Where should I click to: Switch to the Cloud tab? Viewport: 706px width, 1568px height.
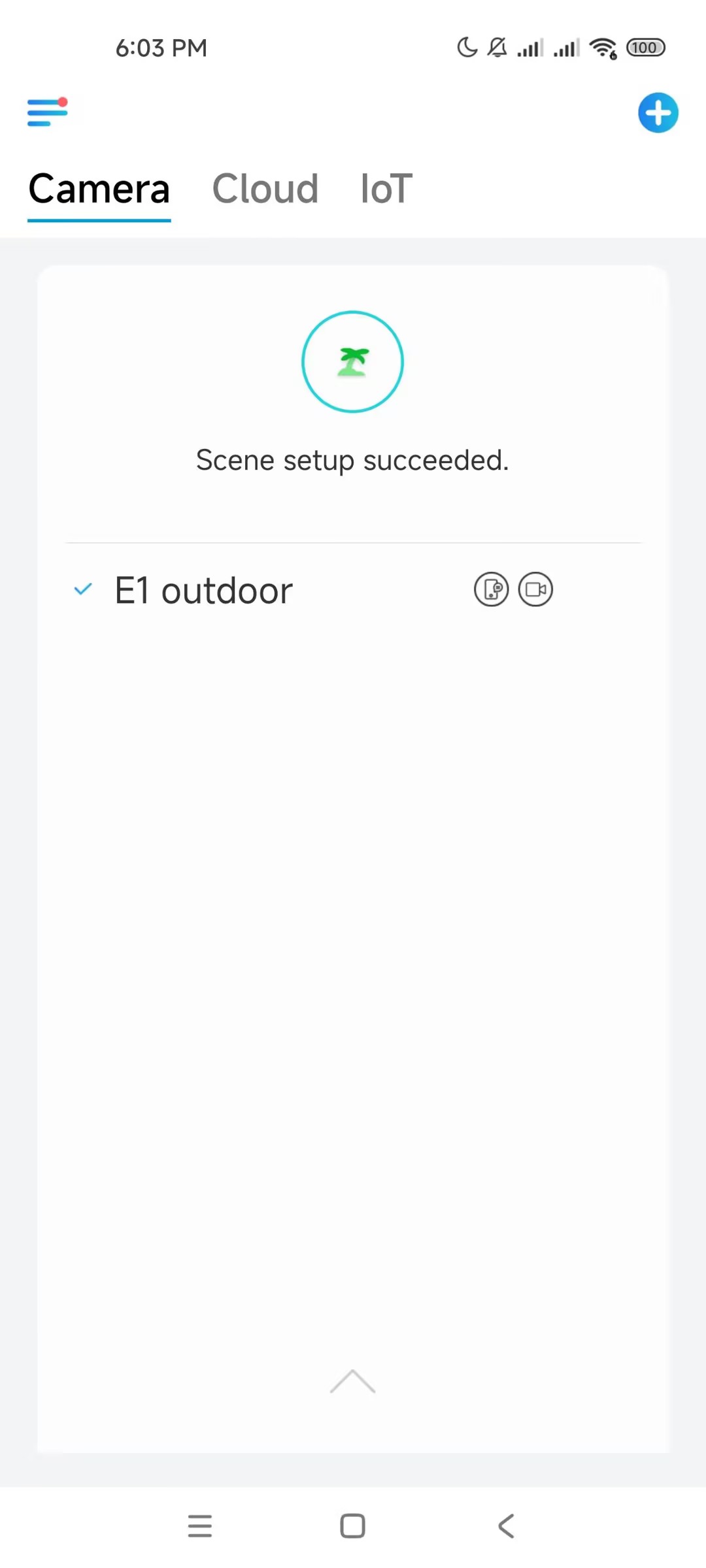click(265, 189)
